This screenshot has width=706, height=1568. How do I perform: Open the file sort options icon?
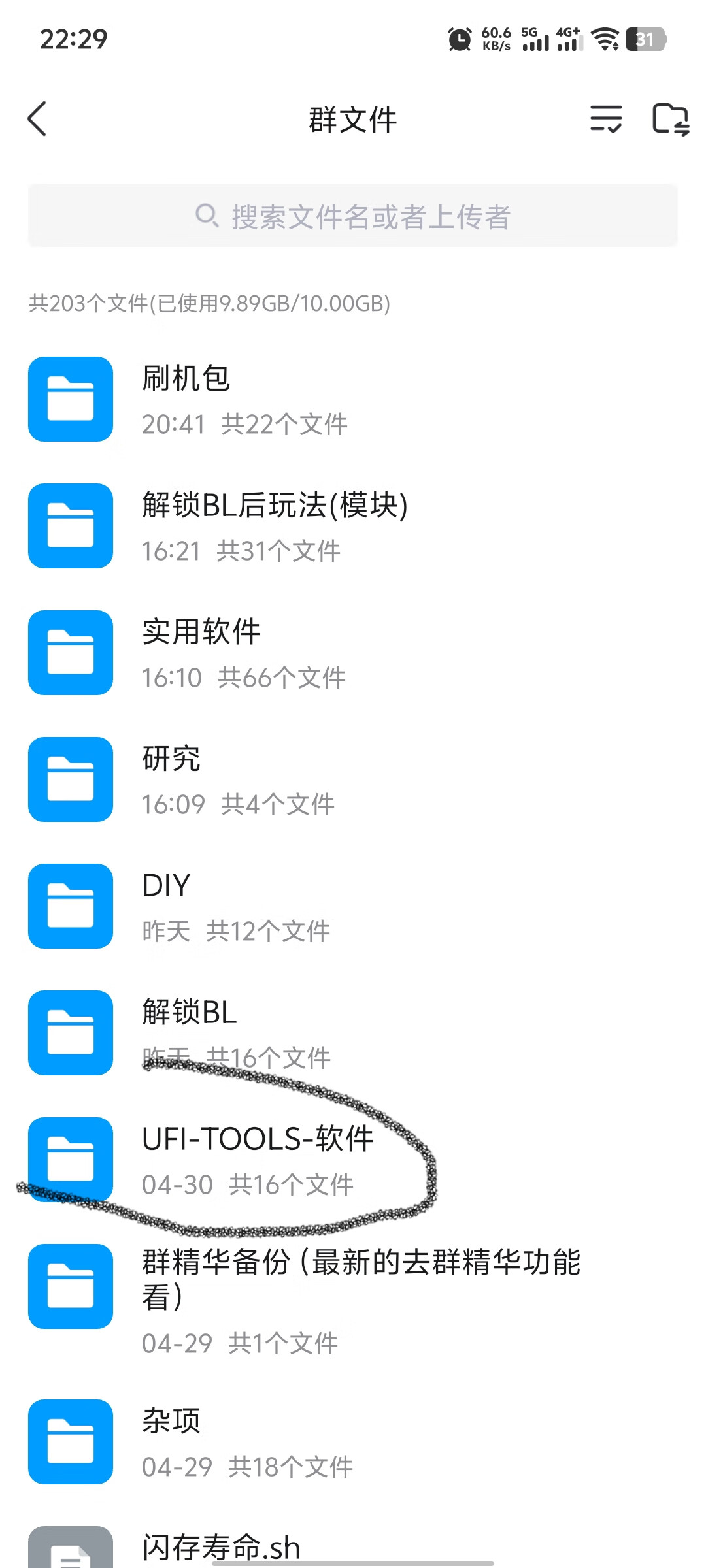605,119
